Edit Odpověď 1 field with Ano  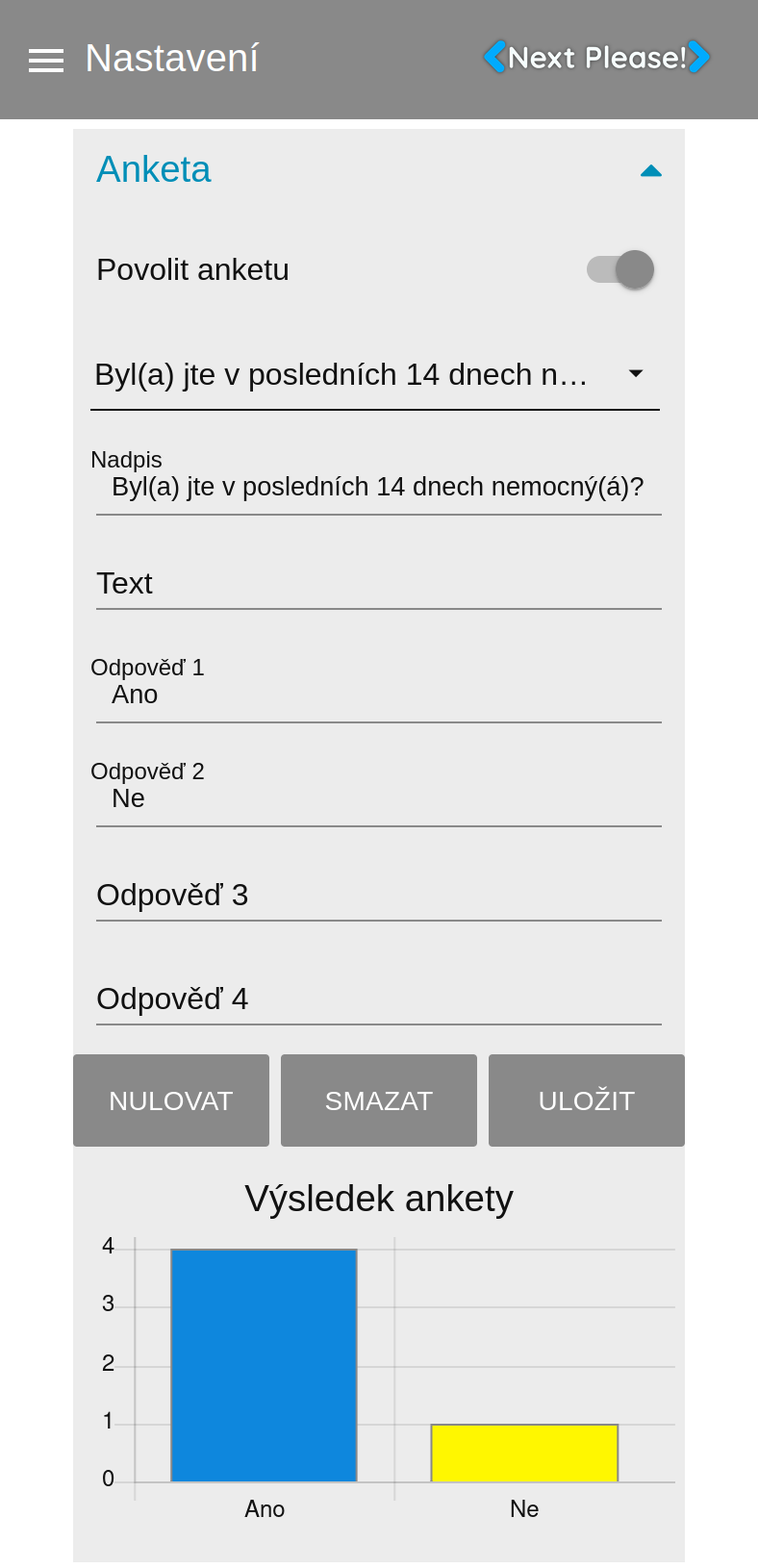point(377,695)
